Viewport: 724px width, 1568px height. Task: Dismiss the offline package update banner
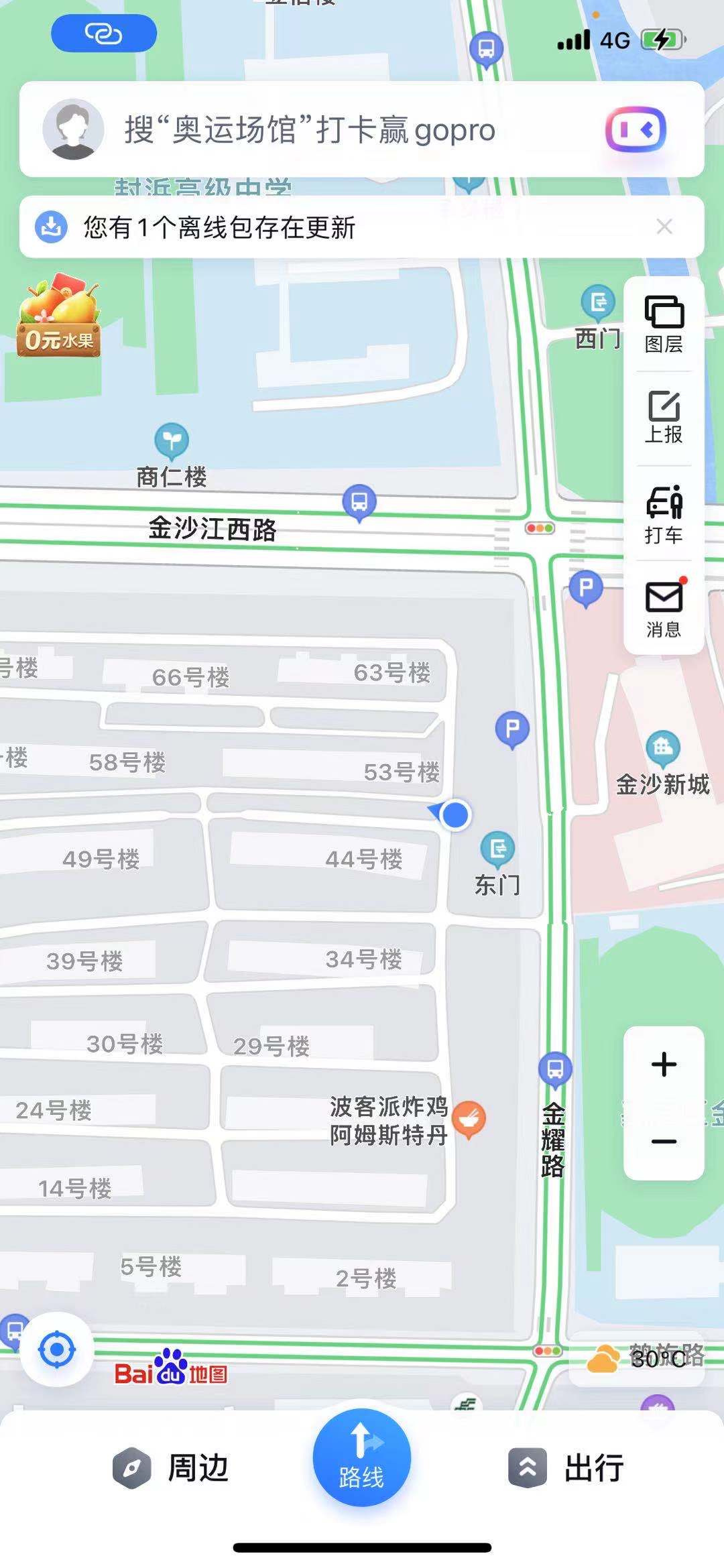tap(664, 227)
